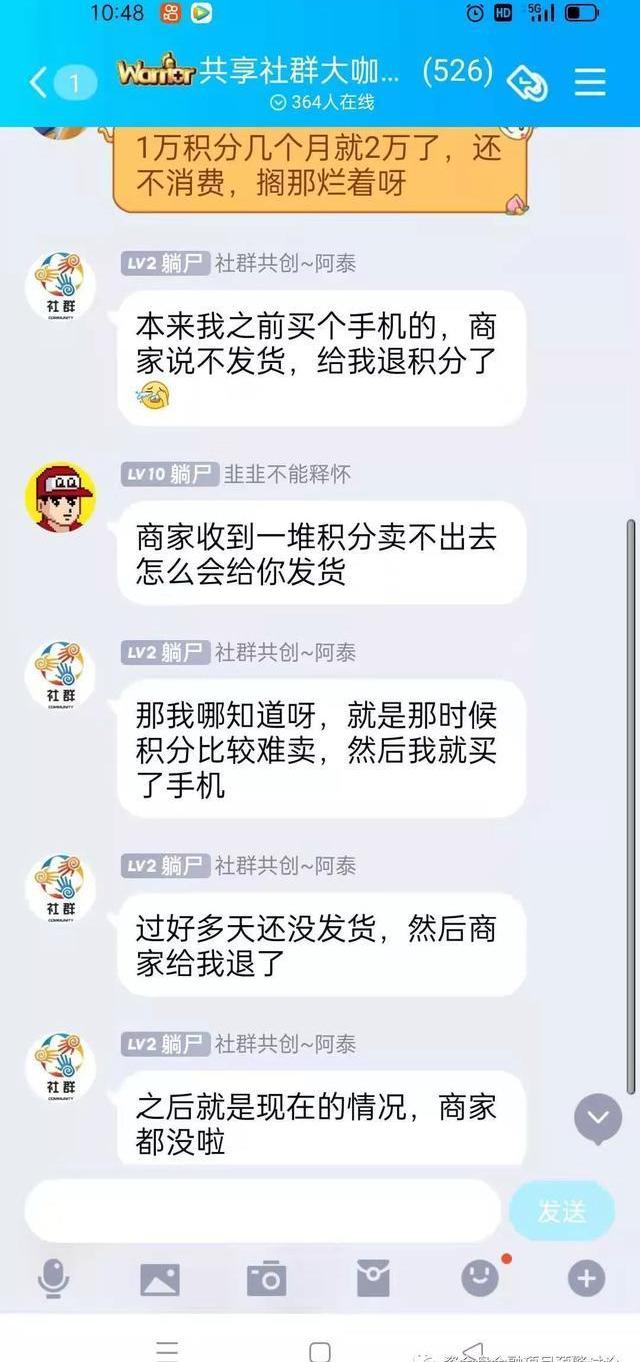Open the photo gallery picker

coord(159,1278)
